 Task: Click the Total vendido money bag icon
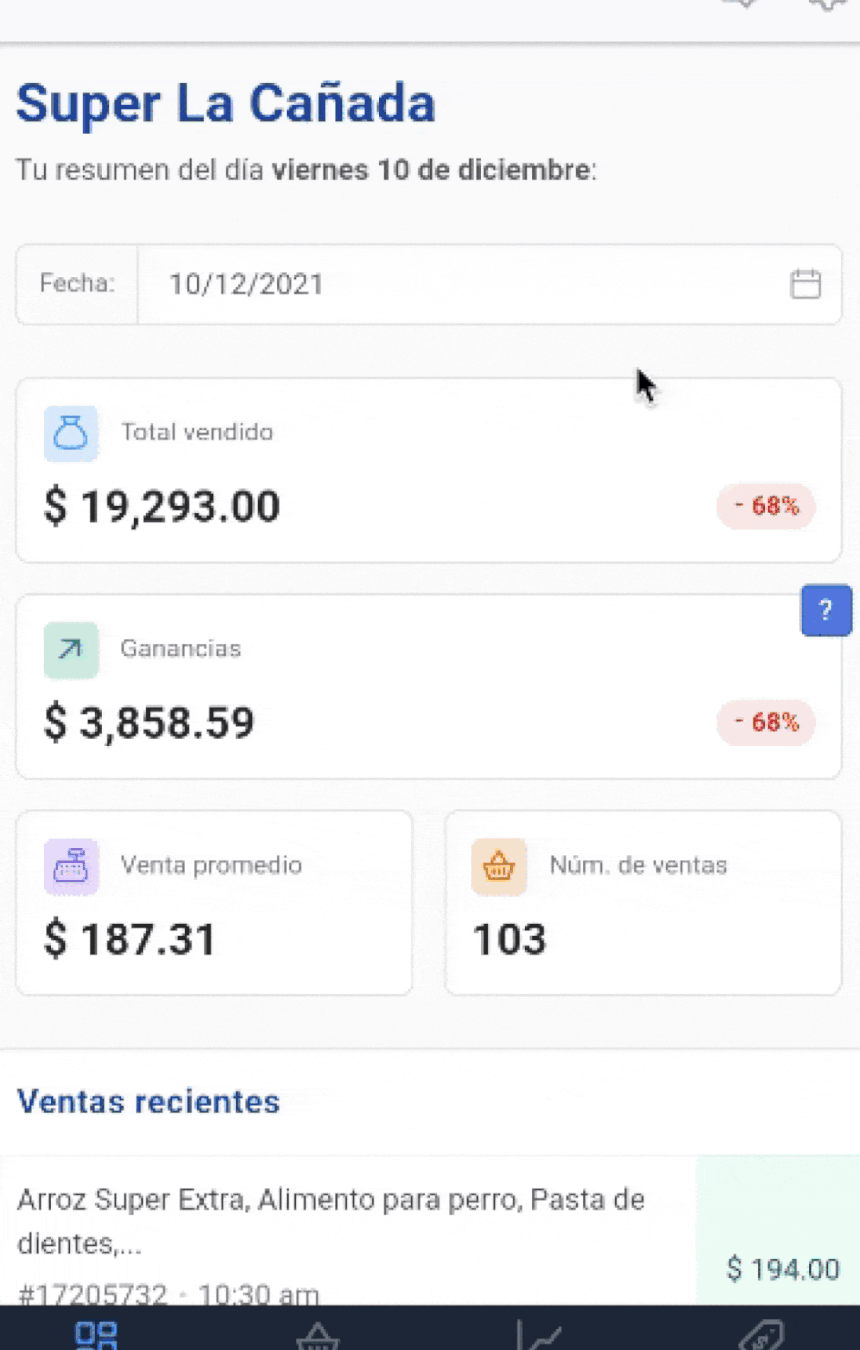[70, 432]
